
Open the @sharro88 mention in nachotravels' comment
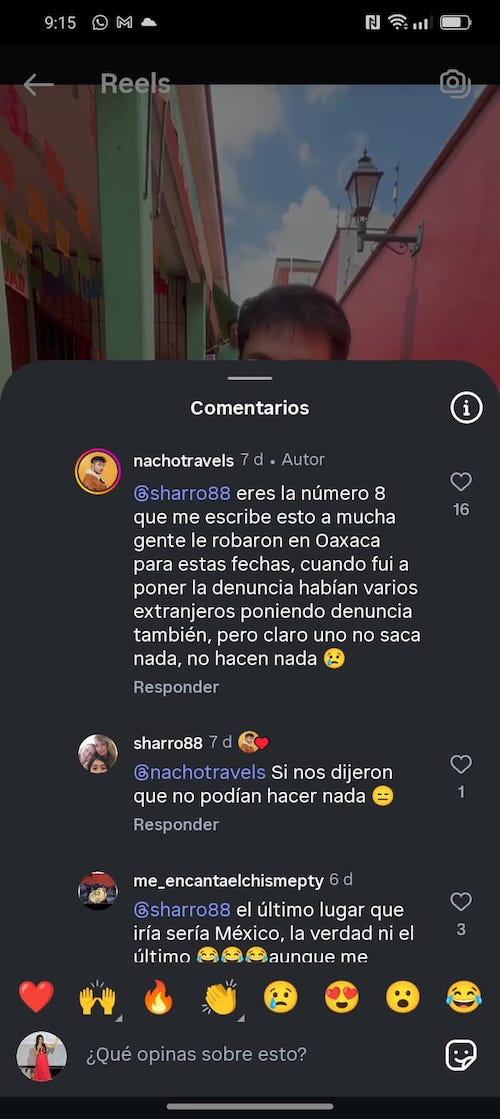(182, 493)
